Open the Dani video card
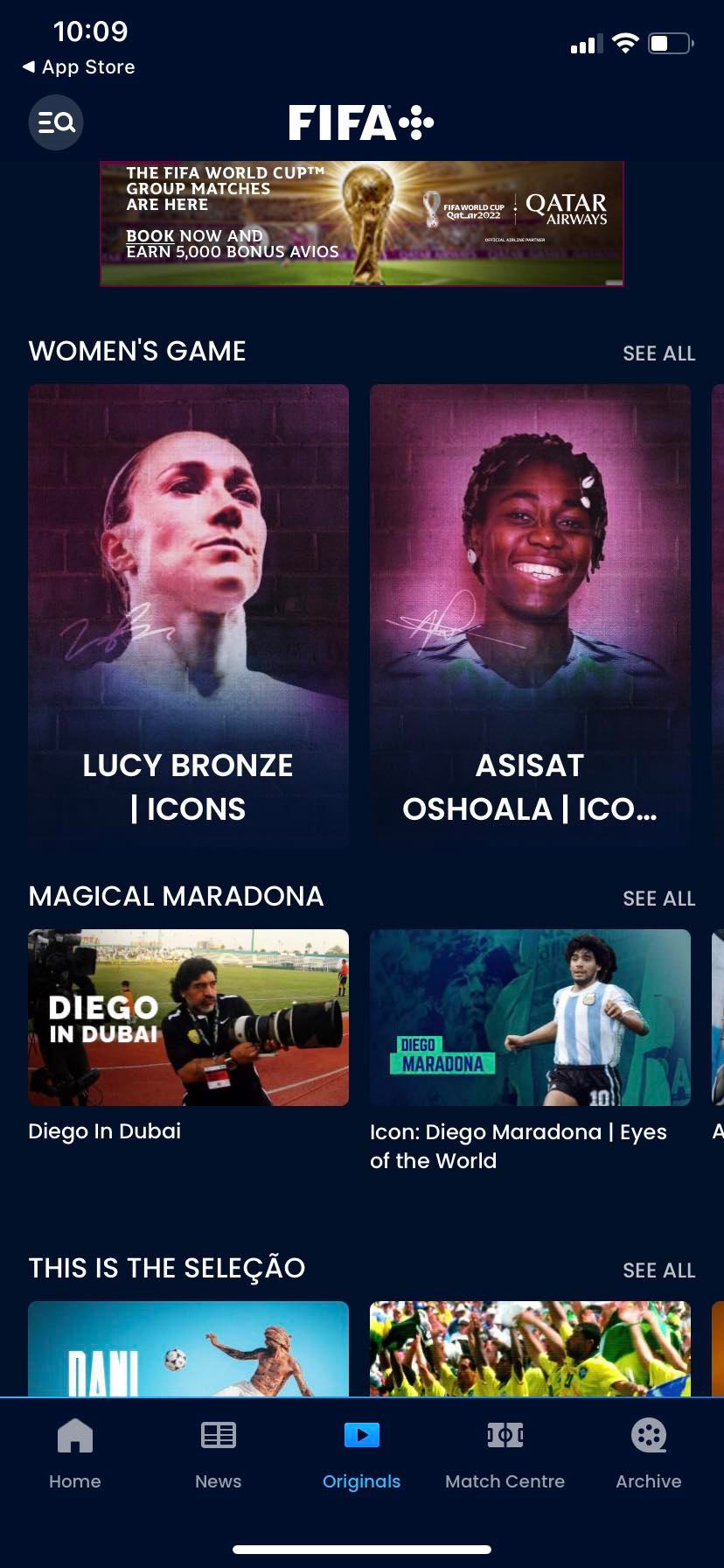This screenshot has height=1568, width=724. (188, 1349)
